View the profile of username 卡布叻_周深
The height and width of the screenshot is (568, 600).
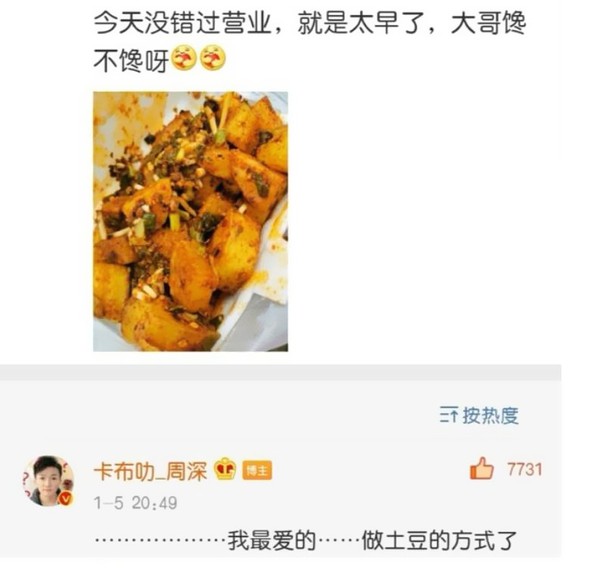pyautogui.click(x=150, y=470)
